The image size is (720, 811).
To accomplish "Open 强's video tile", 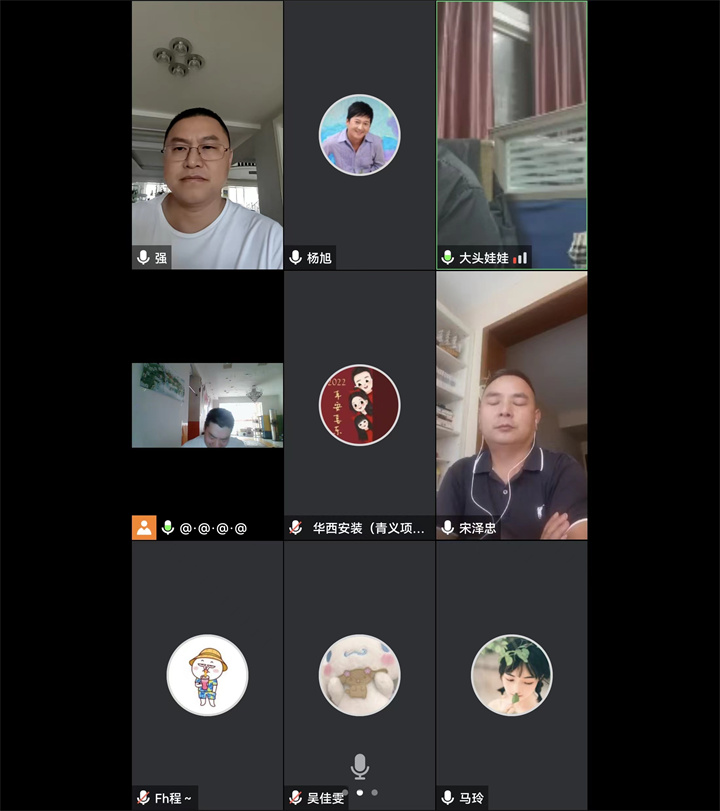I will tap(207, 135).
